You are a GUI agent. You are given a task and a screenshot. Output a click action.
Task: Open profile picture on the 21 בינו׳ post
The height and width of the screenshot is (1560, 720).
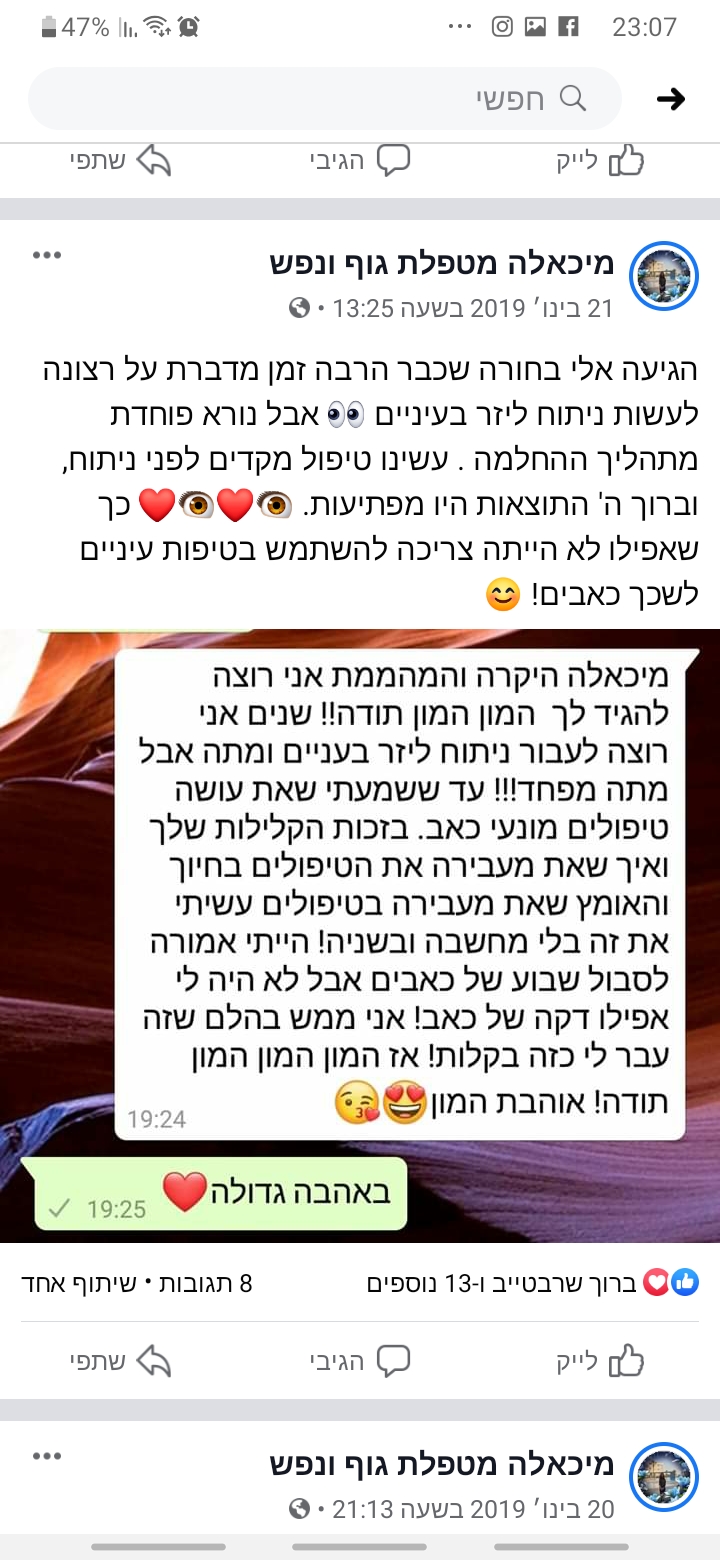[x=663, y=276]
